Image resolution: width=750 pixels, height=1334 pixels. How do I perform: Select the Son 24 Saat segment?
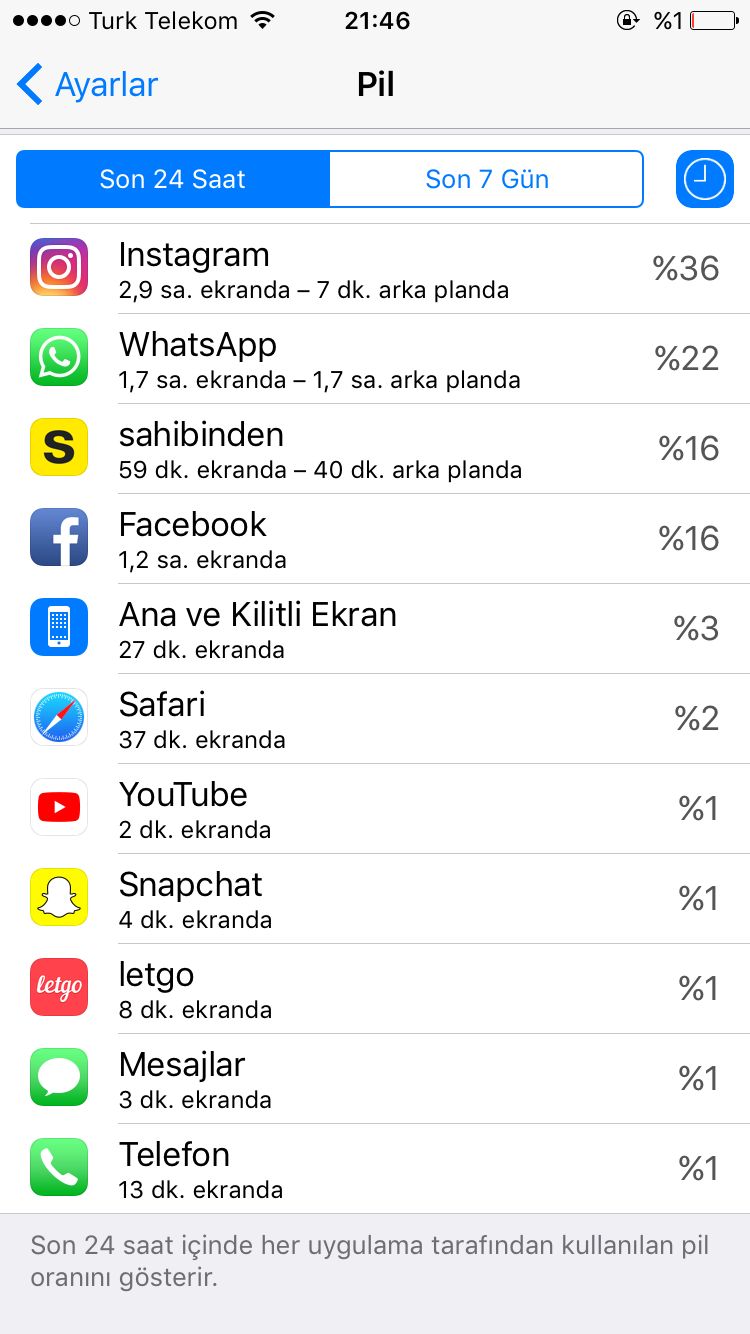(x=173, y=179)
